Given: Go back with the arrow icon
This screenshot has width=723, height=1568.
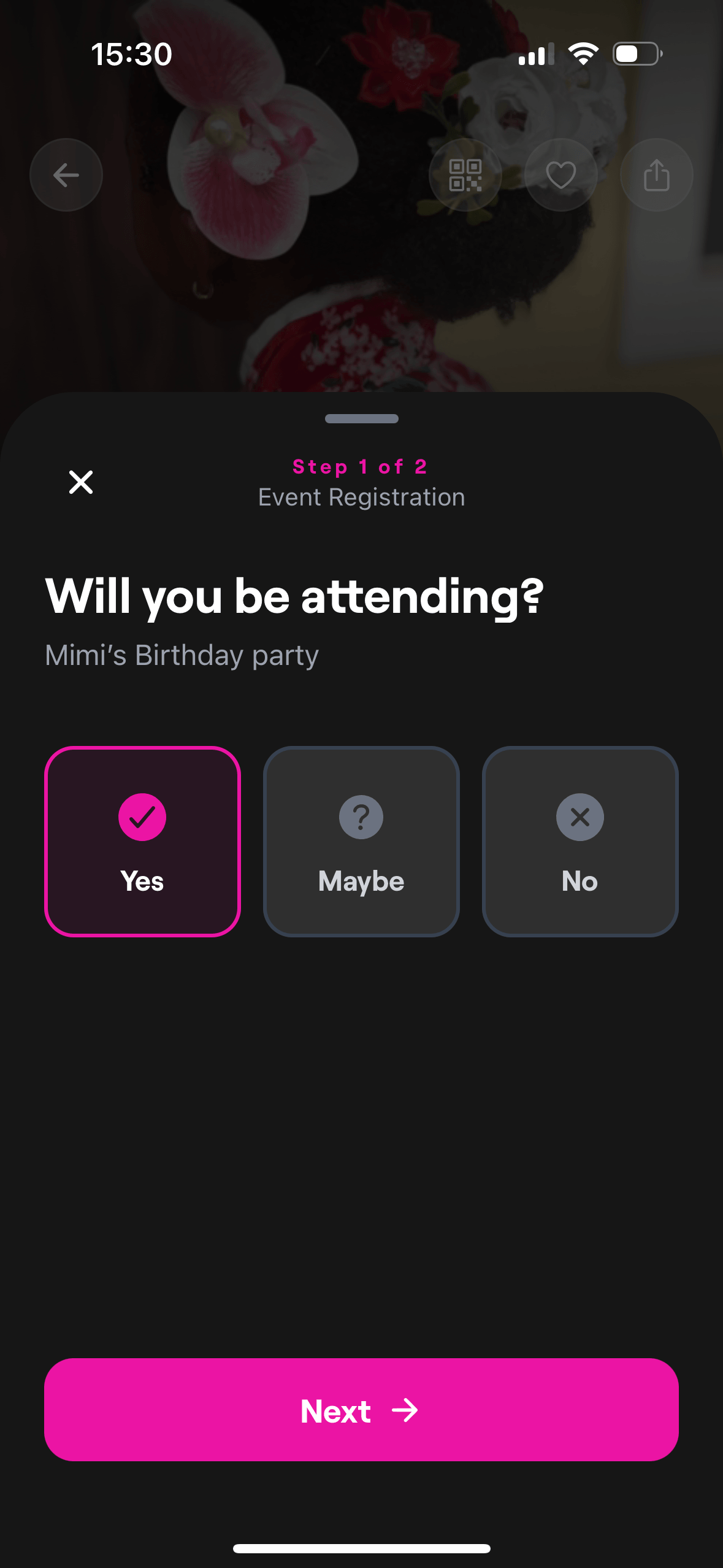Looking at the screenshot, I should [66, 175].
